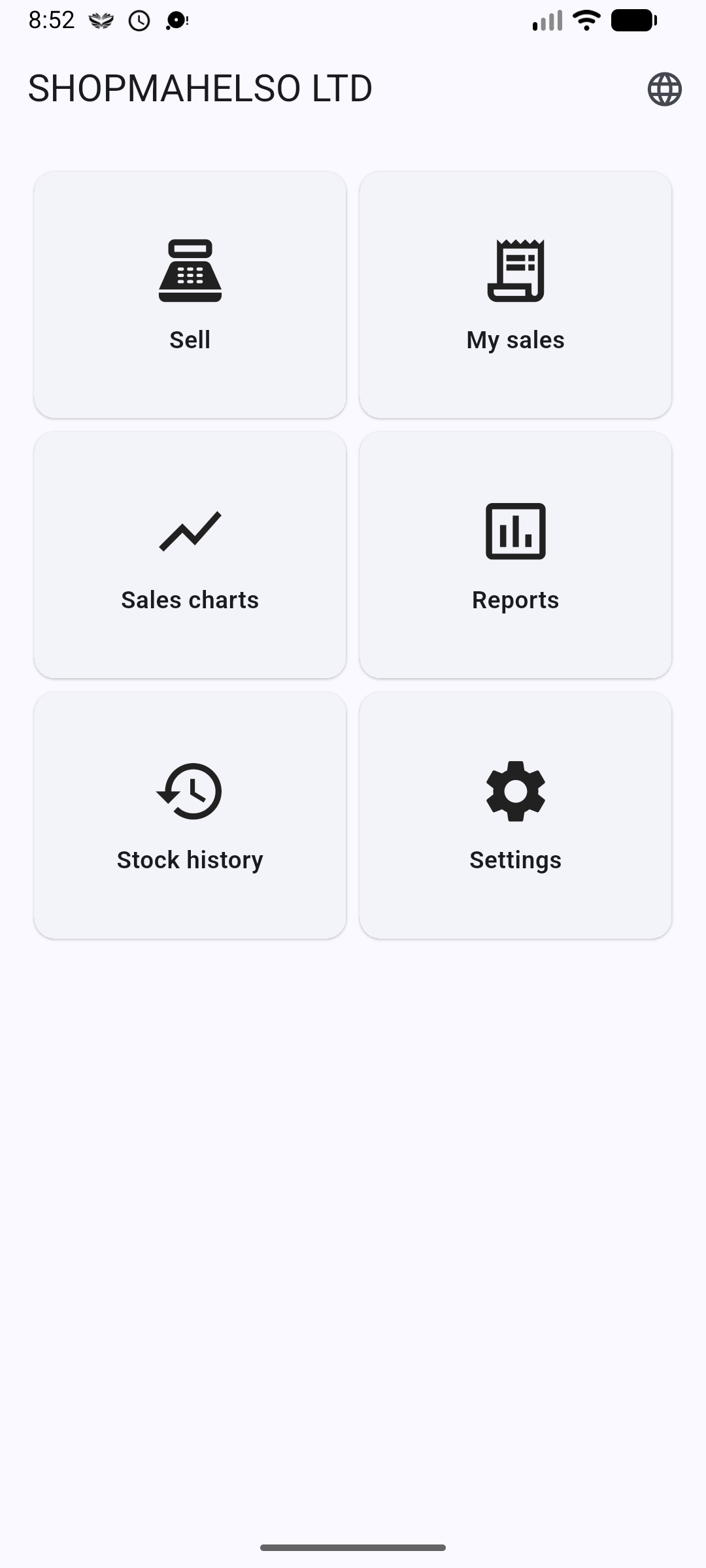Open Reports using the bar chart icon
Image resolution: width=706 pixels, height=1568 pixels.
click(516, 531)
